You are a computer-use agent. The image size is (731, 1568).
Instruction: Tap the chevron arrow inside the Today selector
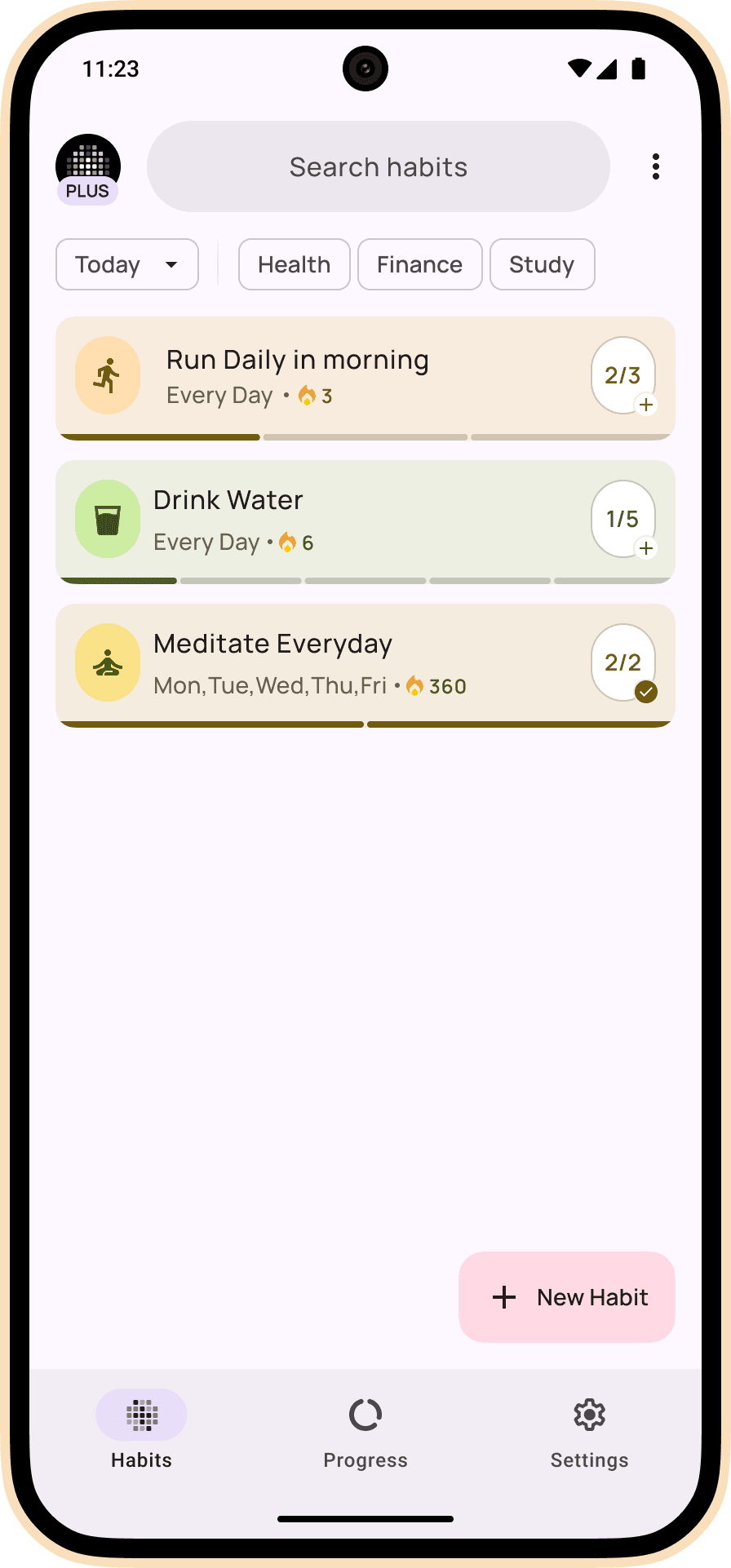pos(171,265)
